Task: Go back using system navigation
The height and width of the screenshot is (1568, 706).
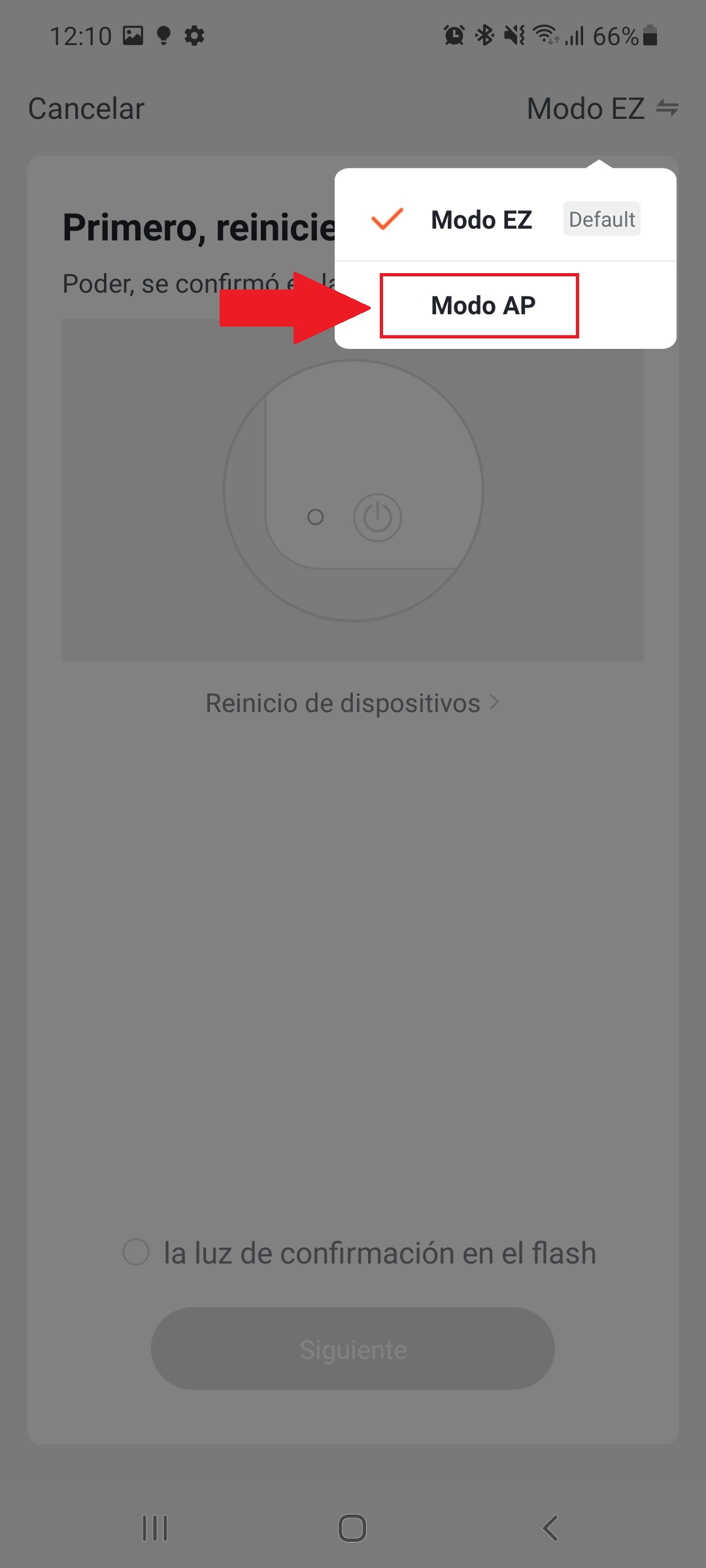Action: (550, 1528)
